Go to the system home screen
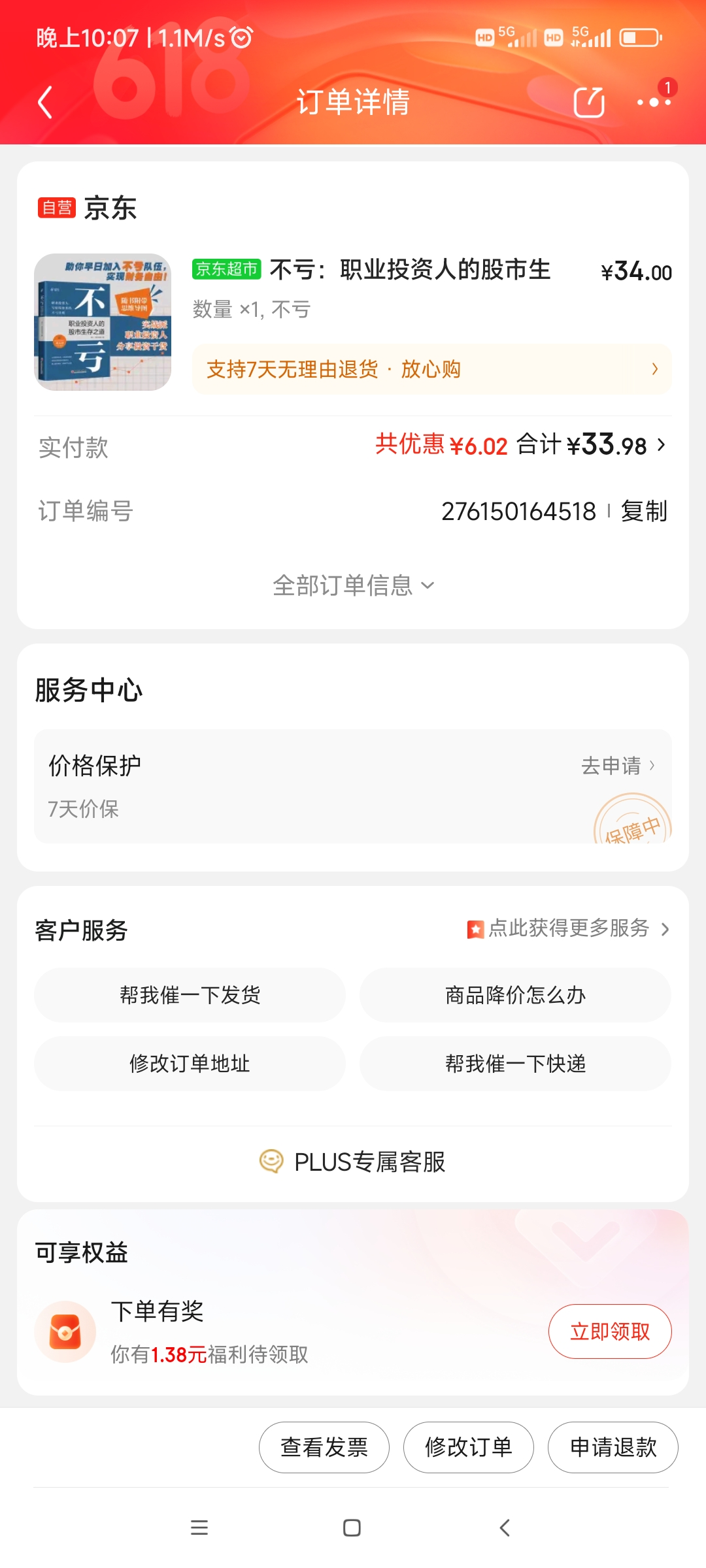 pos(352,1527)
